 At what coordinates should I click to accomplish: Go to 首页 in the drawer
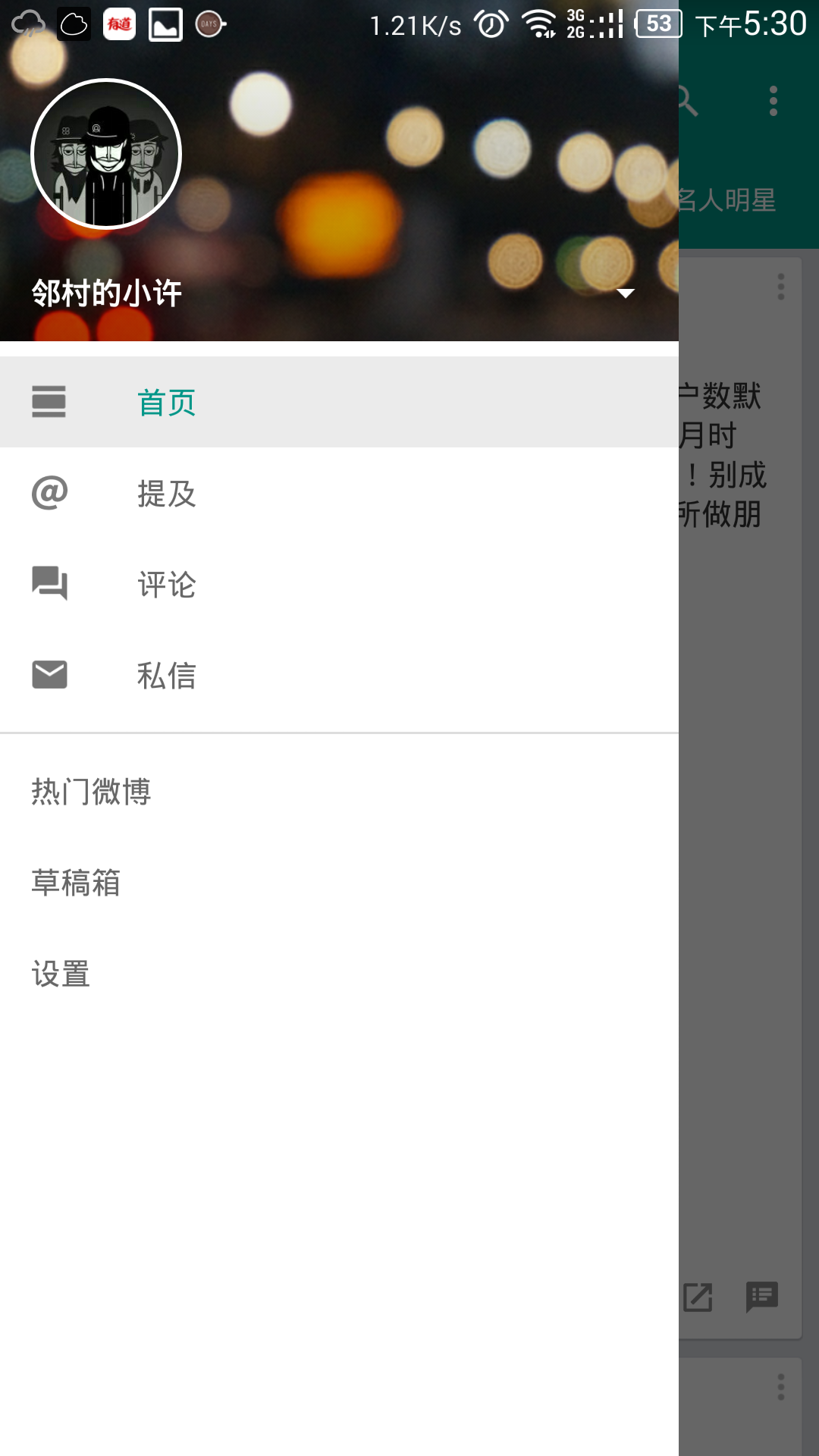(166, 403)
